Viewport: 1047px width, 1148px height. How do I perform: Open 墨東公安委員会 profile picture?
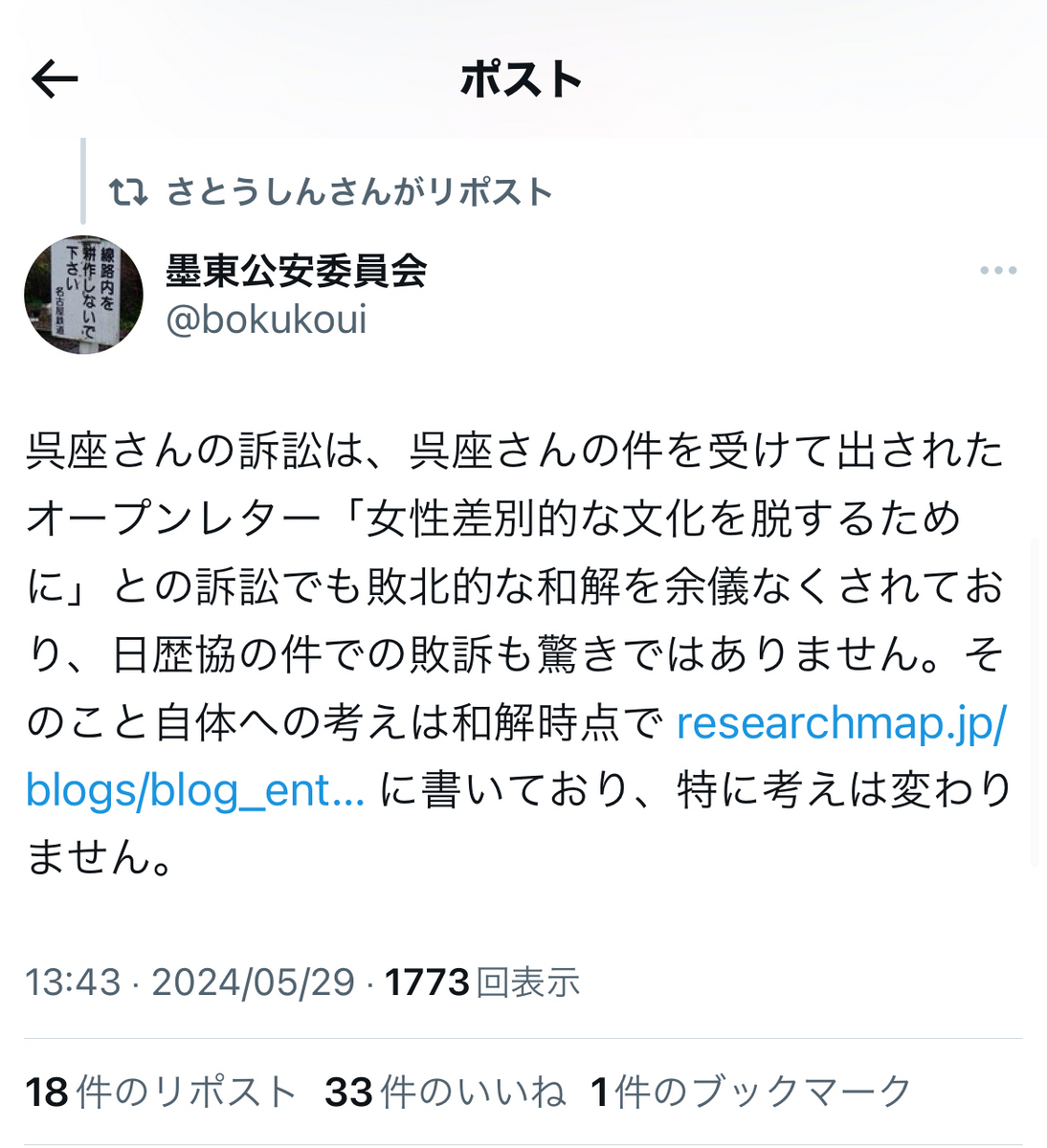click(83, 295)
